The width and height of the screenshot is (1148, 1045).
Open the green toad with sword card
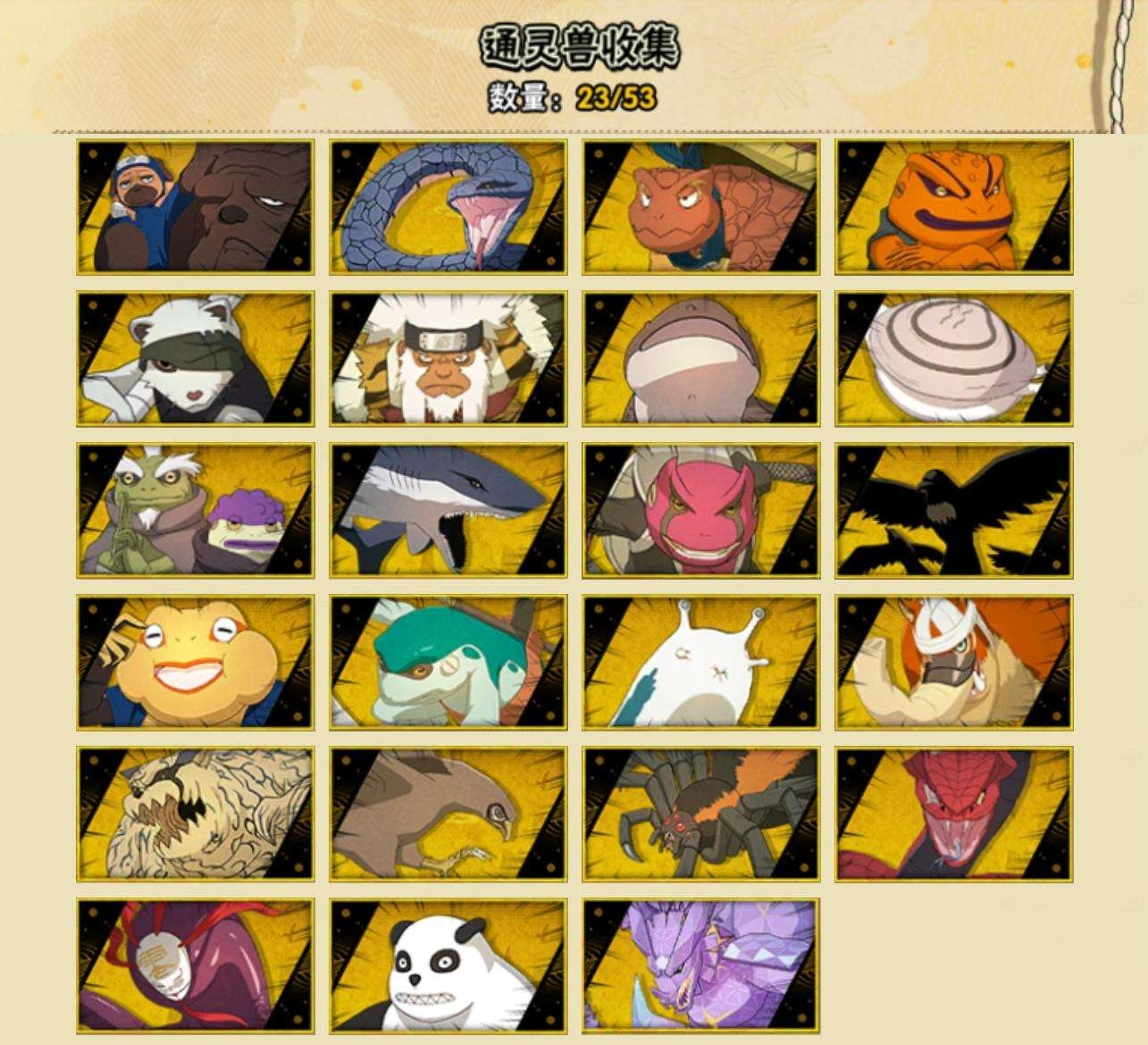[x=448, y=662]
